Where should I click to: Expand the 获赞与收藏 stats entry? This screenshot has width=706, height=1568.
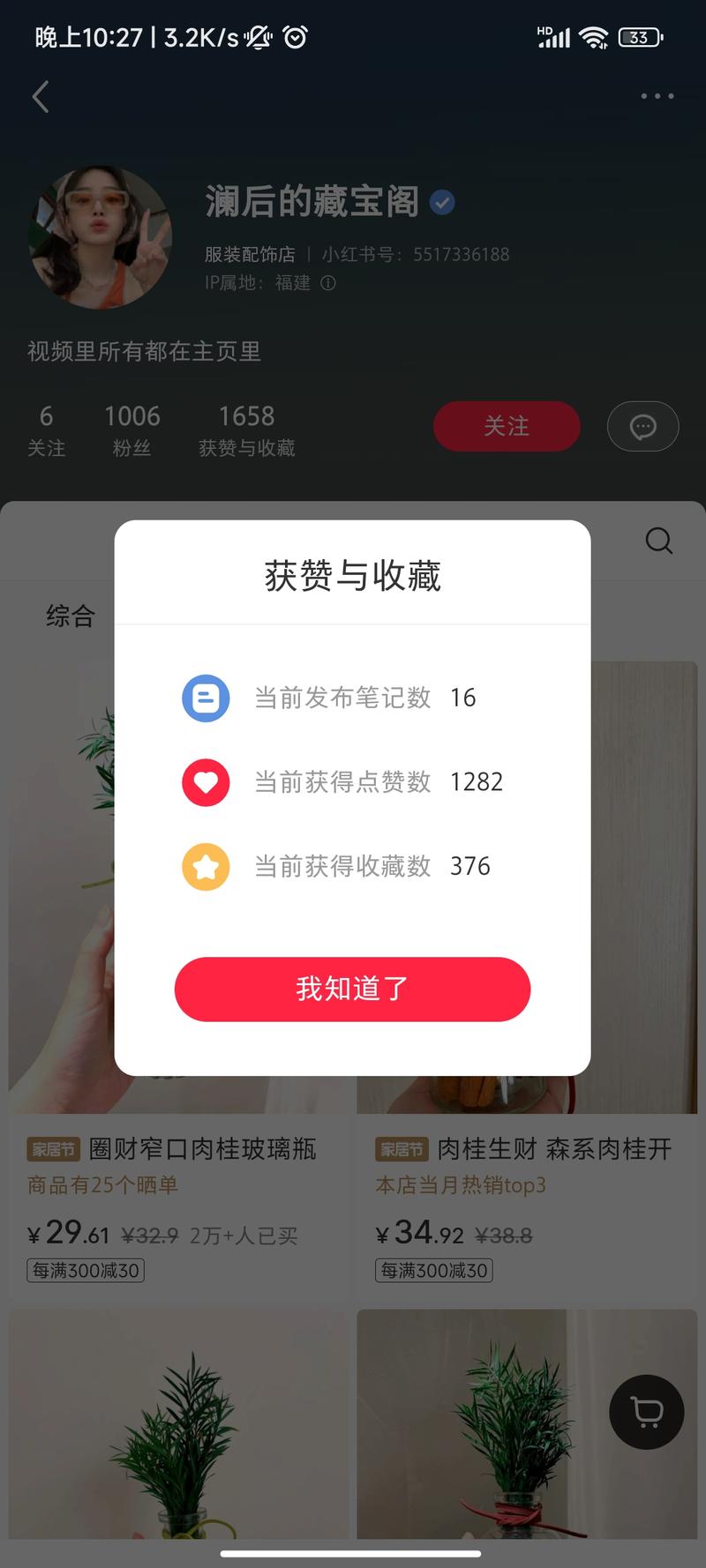pos(246,429)
